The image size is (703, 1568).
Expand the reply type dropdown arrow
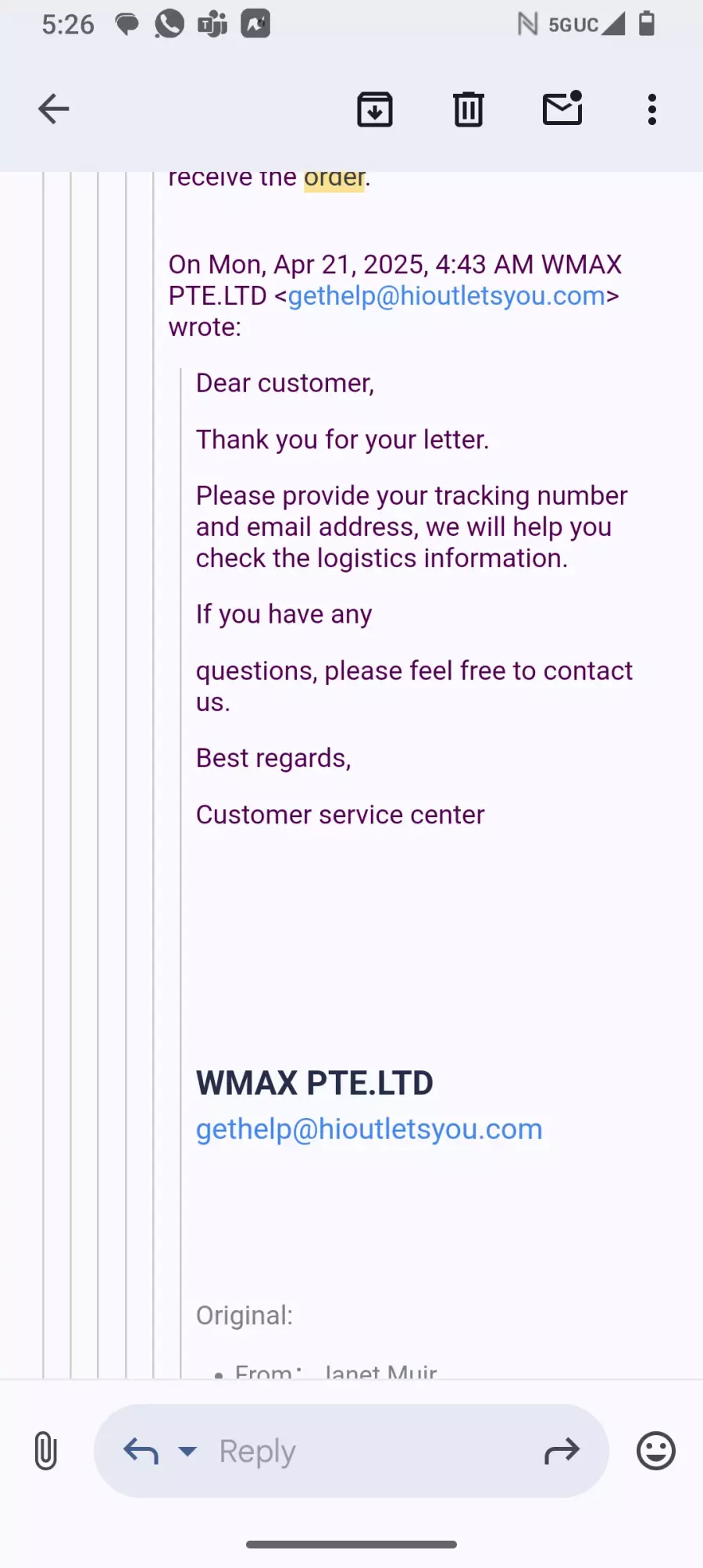pos(187,1451)
